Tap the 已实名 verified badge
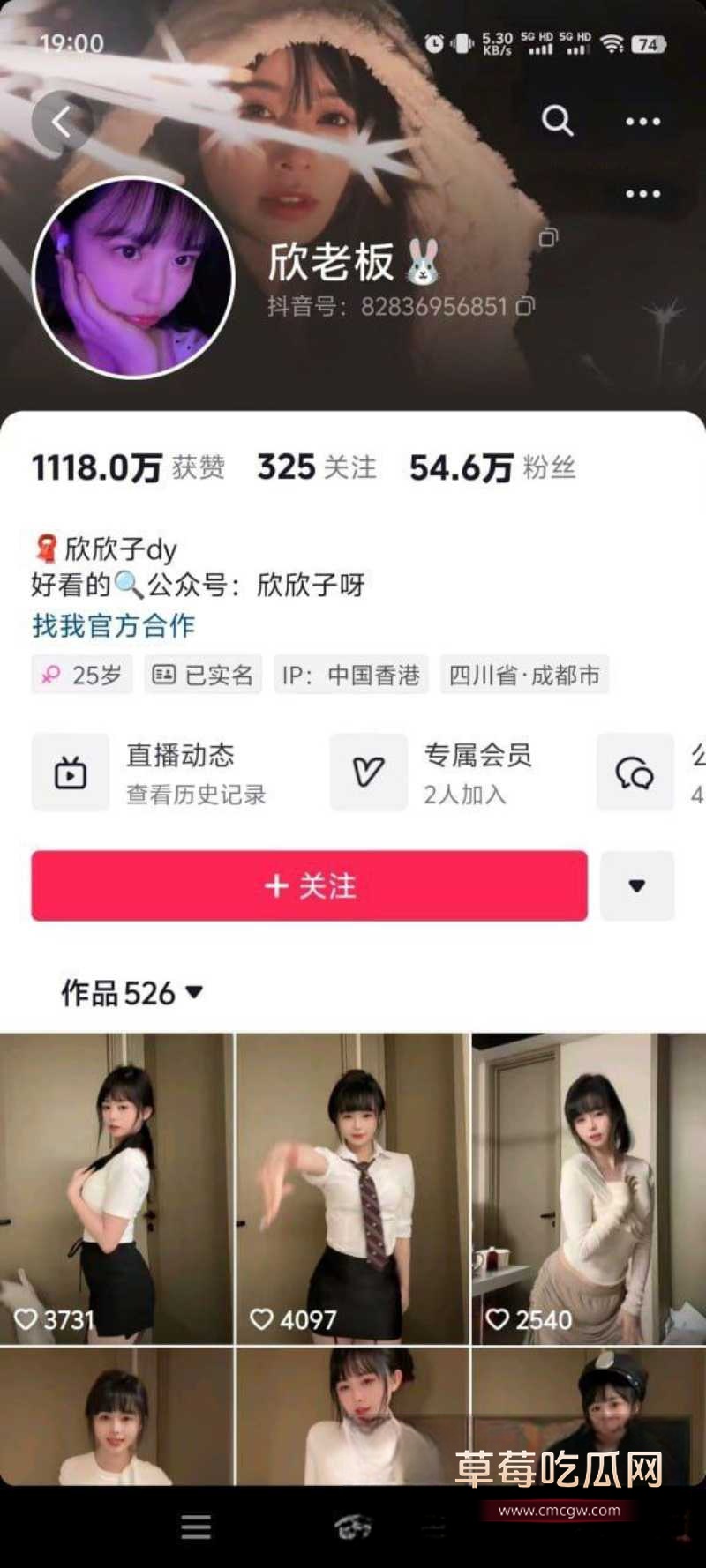 click(x=203, y=676)
